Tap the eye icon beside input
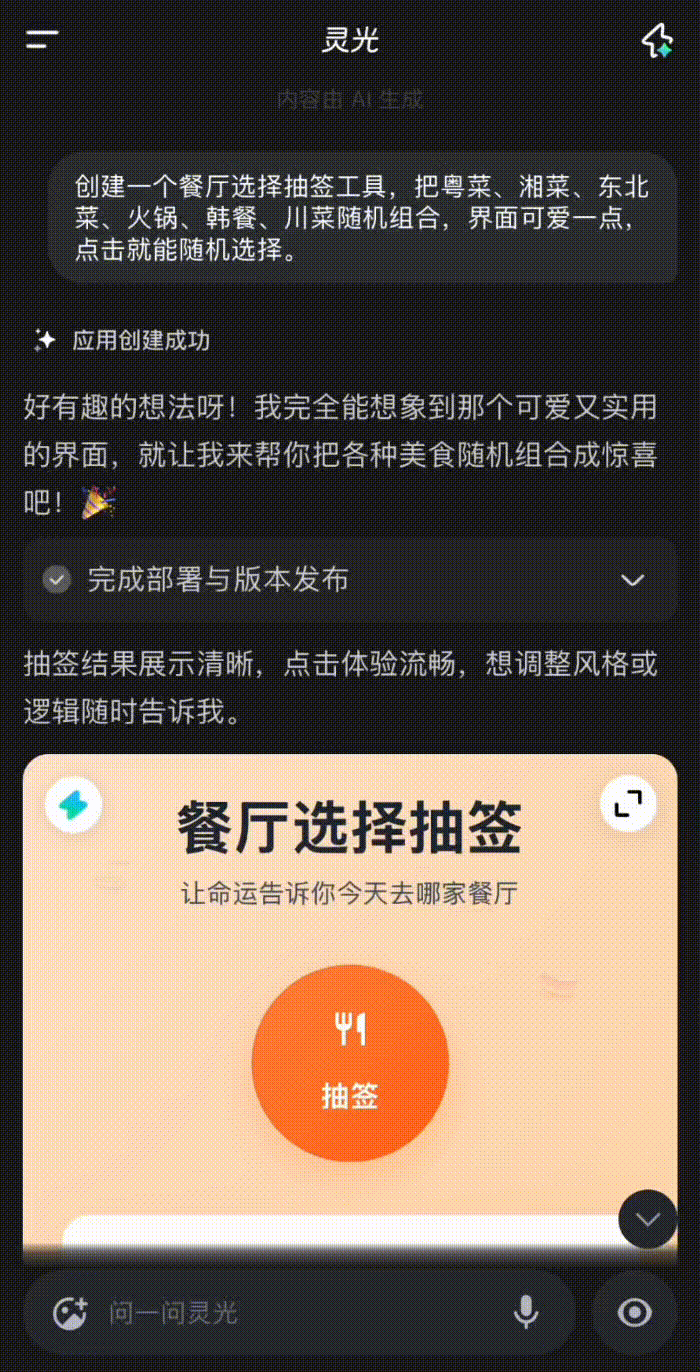This screenshot has width=700, height=1372. click(635, 1313)
